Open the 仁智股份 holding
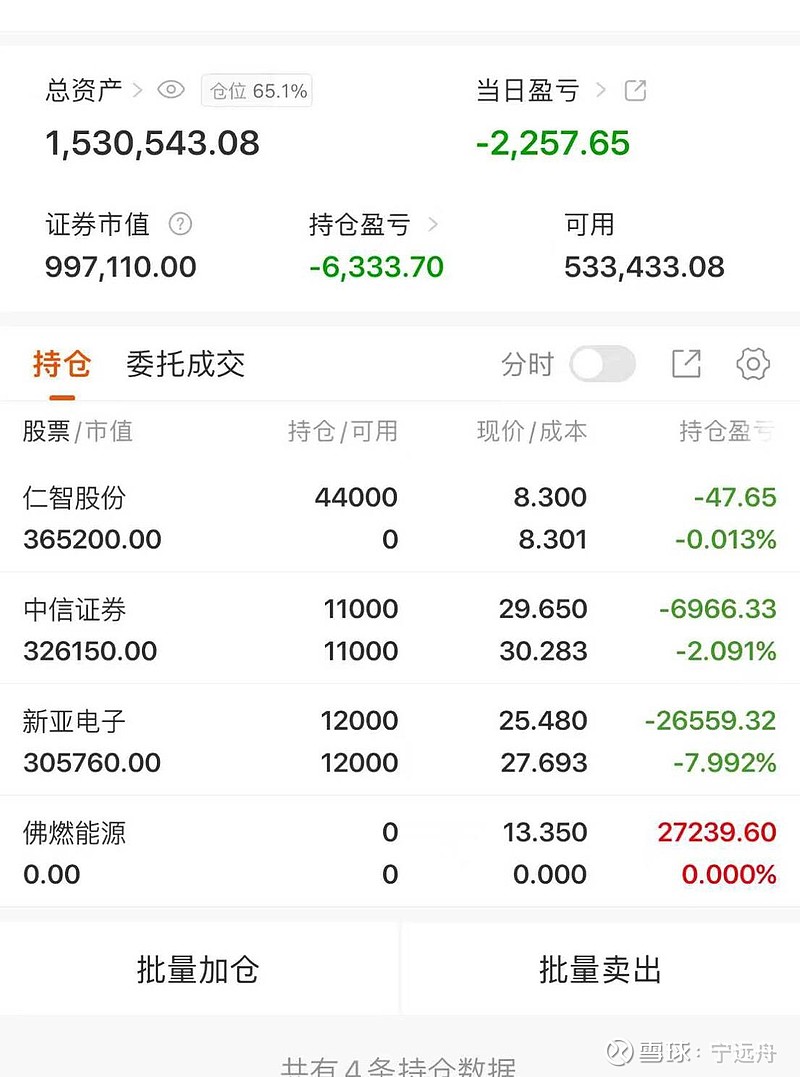The width and height of the screenshot is (800, 1077). tap(400, 518)
